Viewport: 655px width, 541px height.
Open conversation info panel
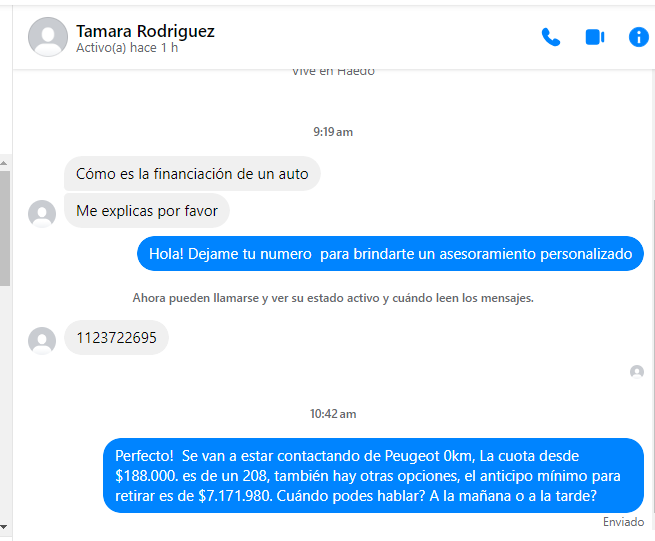638,37
